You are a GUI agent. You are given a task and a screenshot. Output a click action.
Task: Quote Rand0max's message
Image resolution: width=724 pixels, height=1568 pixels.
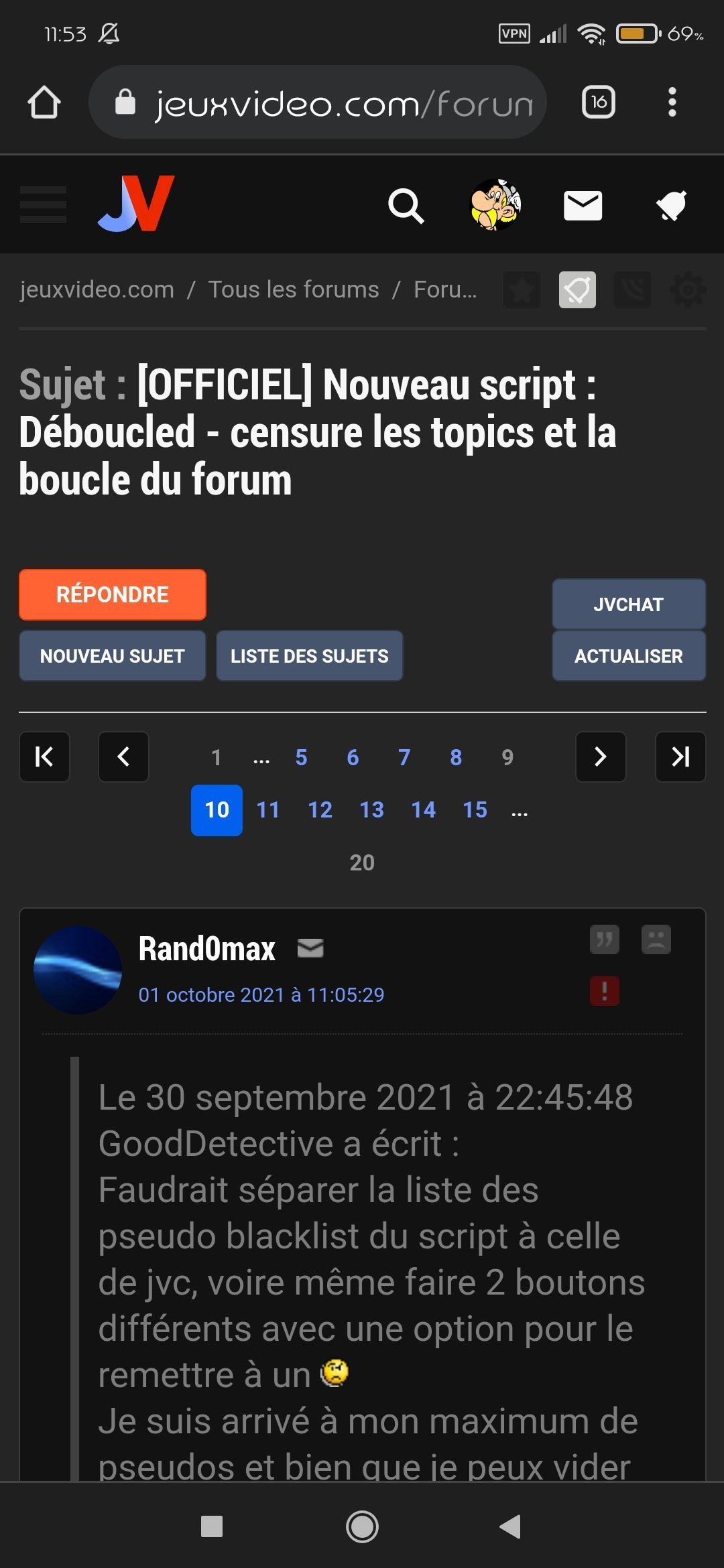tap(605, 939)
